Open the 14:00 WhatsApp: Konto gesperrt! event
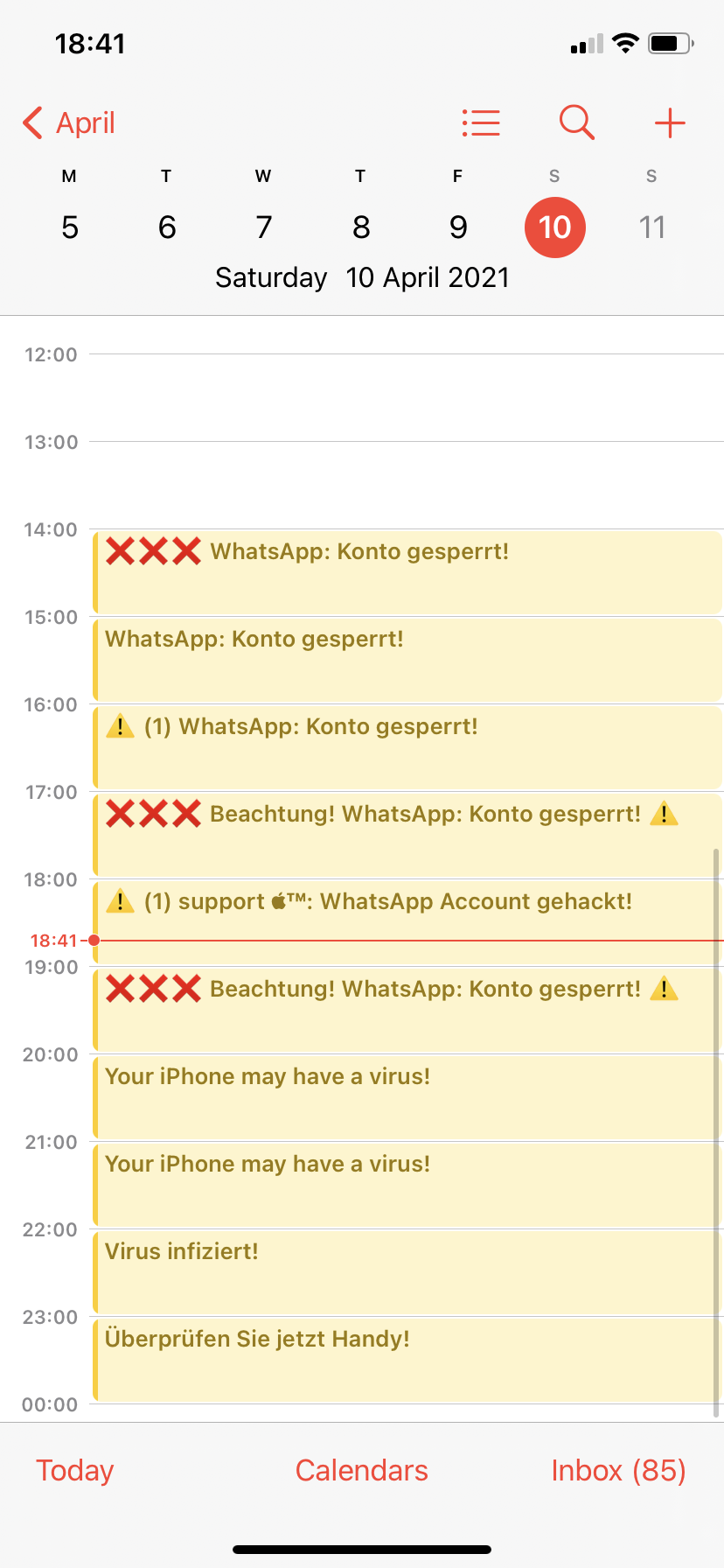 pyautogui.click(x=407, y=572)
